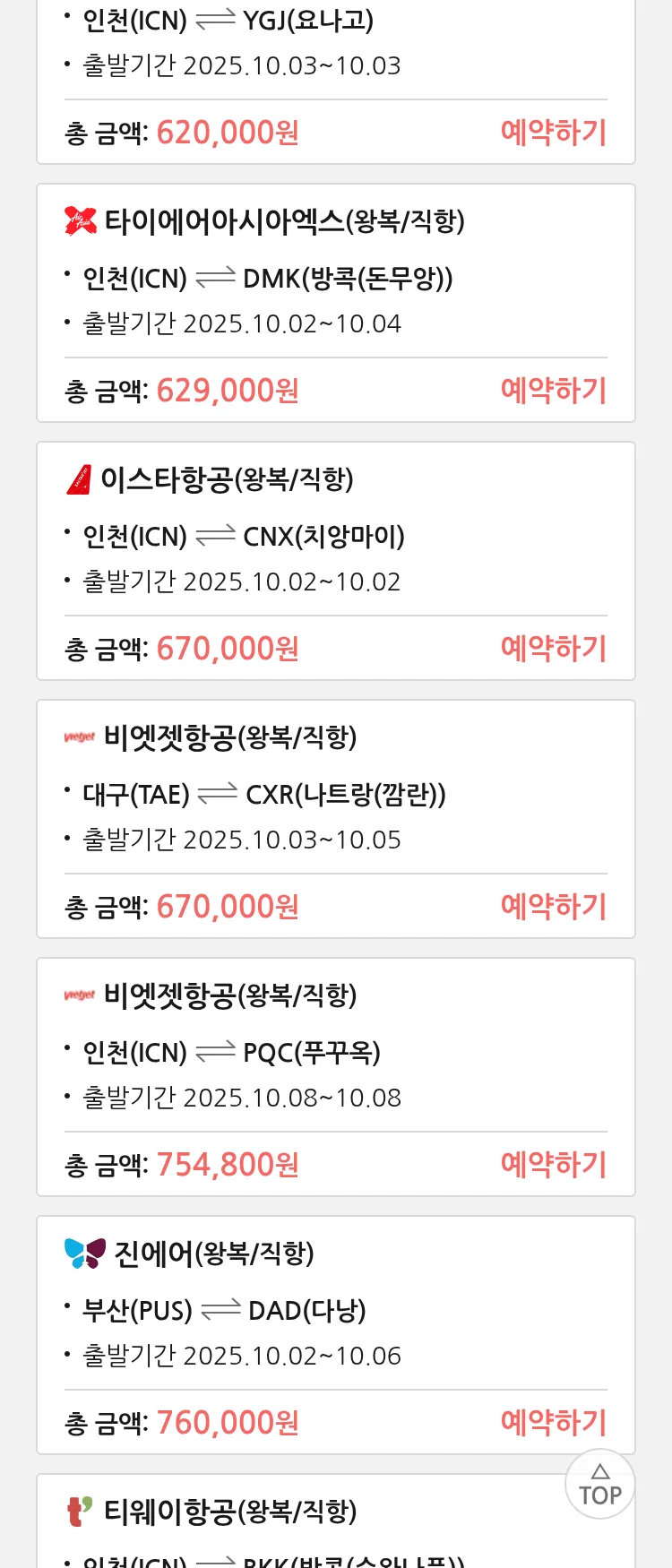The width and height of the screenshot is (672, 1568).
Task: Select 예약하기 for Vietjet Incheon to Phu Quoc
Action: click(553, 1165)
